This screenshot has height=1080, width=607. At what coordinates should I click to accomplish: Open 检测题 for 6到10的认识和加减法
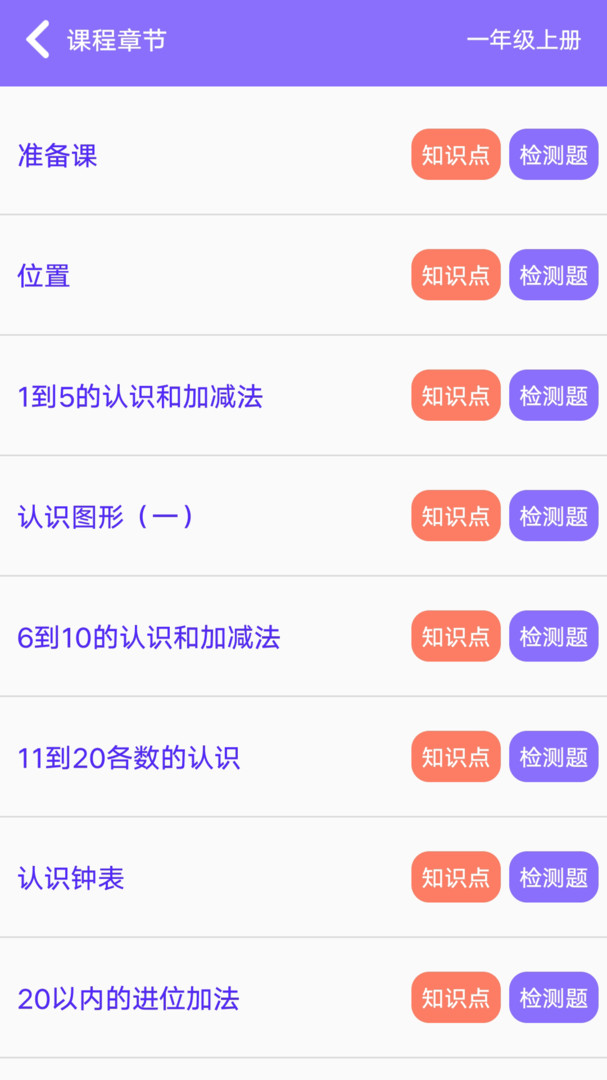pos(553,637)
